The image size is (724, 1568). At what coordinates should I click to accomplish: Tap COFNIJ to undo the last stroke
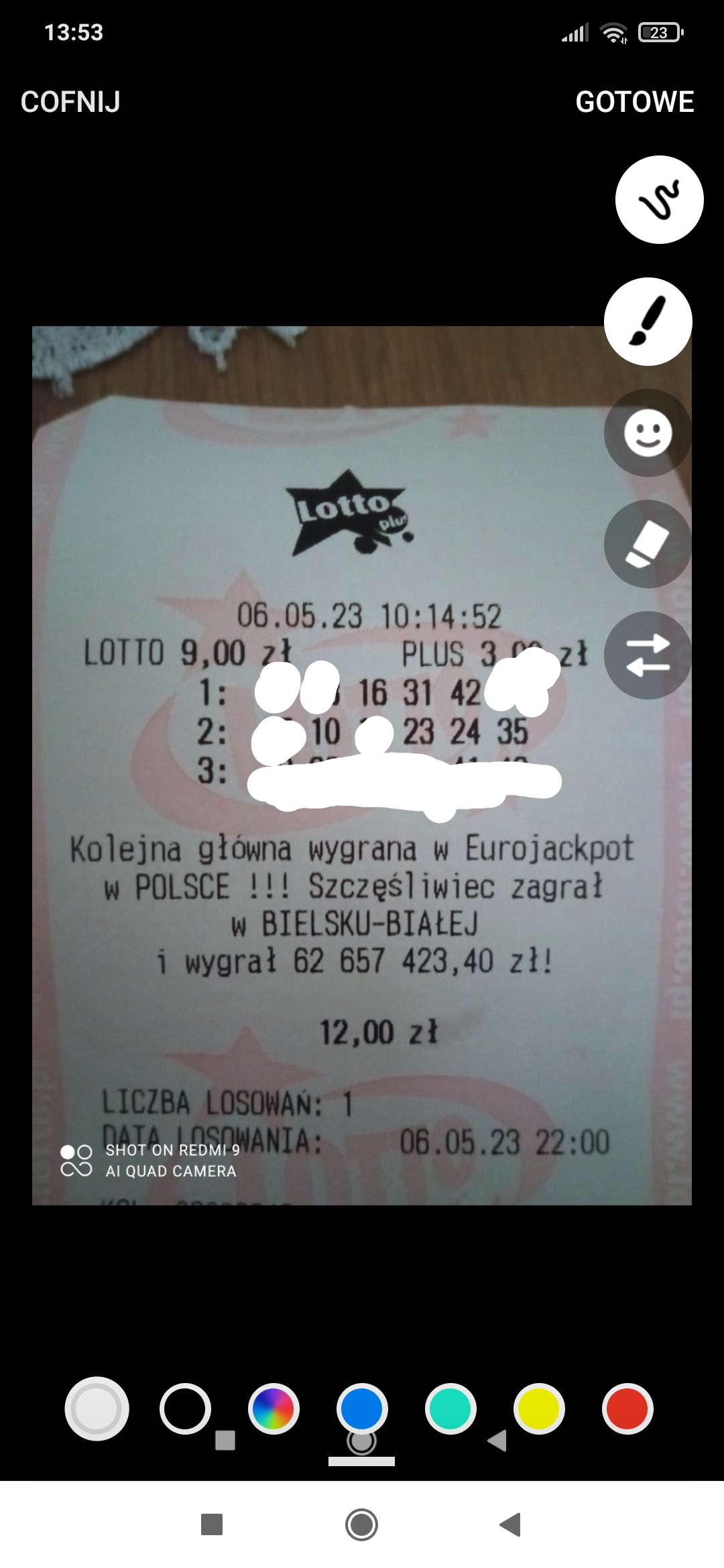pos(70,102)
